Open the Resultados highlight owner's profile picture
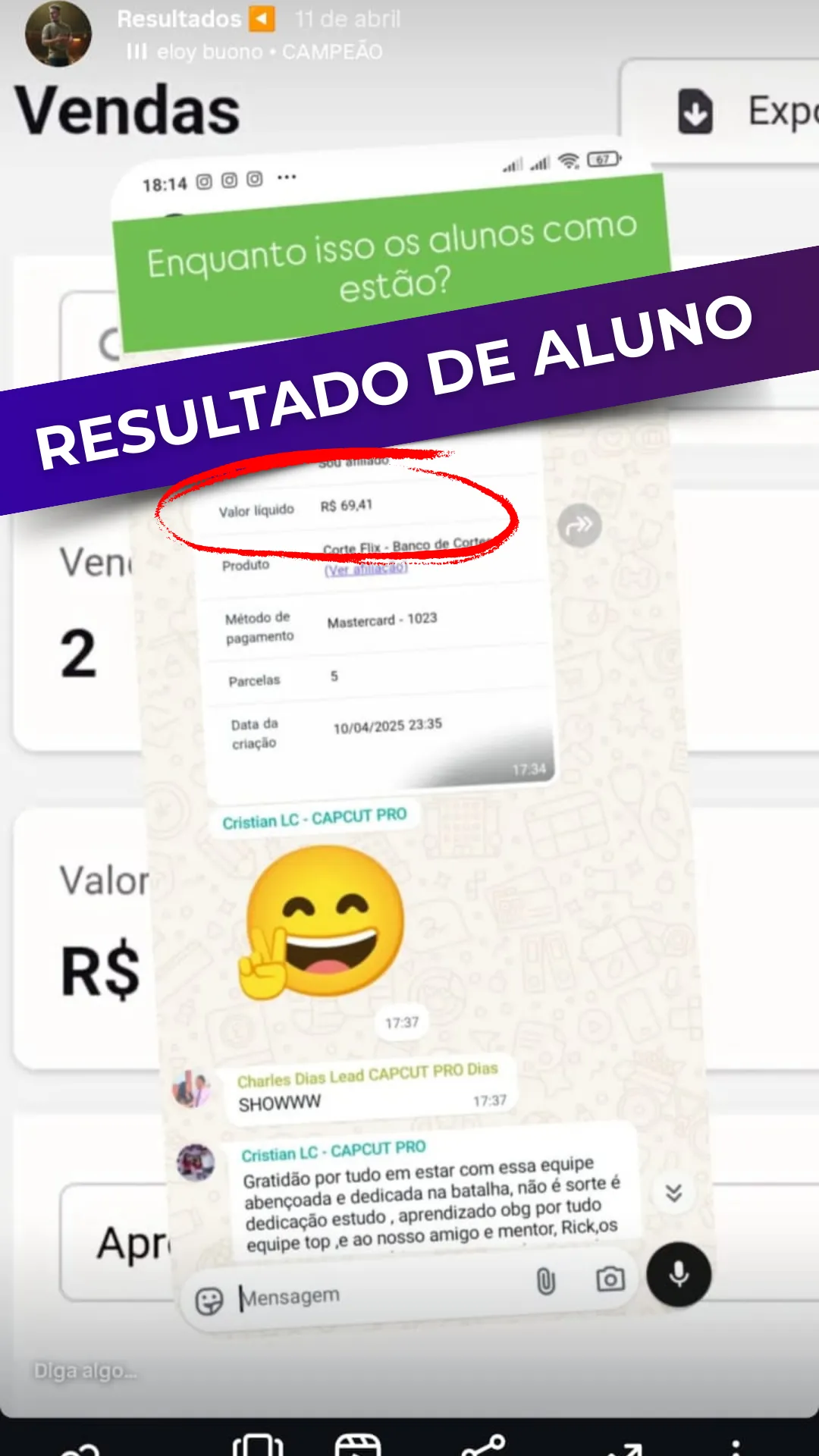The height and width of the screenshot is (1456, 819). coord(58,34)
